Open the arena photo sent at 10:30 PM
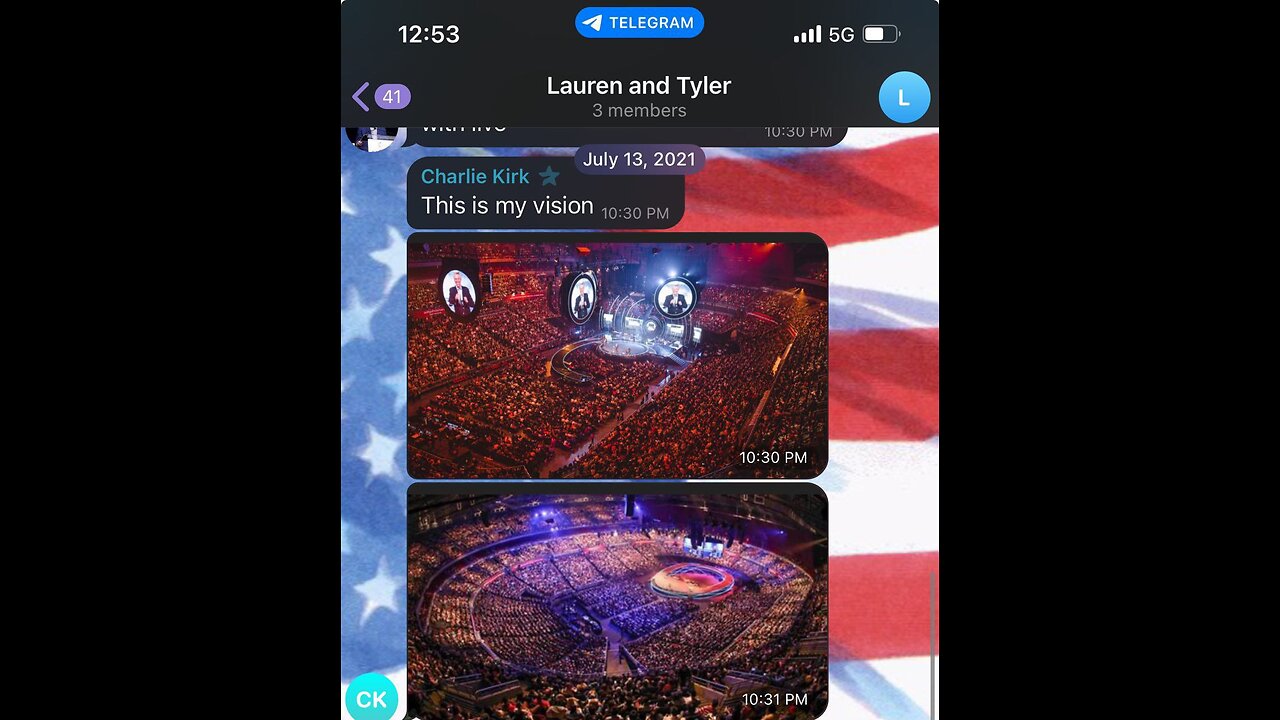 [x=617, y=355]
